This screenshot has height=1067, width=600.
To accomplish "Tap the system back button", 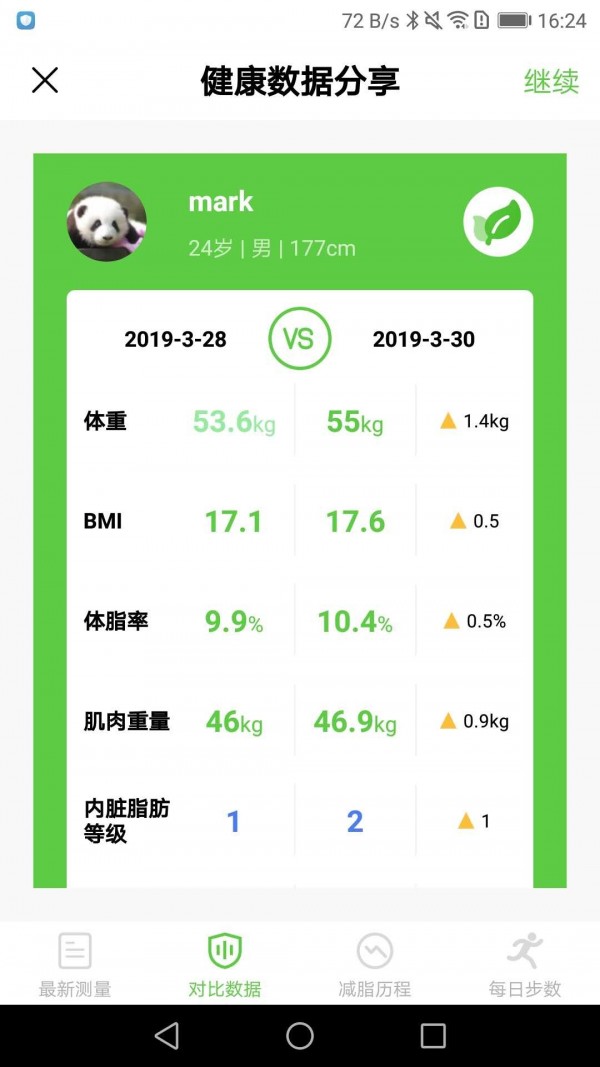I will (167, 1036).
